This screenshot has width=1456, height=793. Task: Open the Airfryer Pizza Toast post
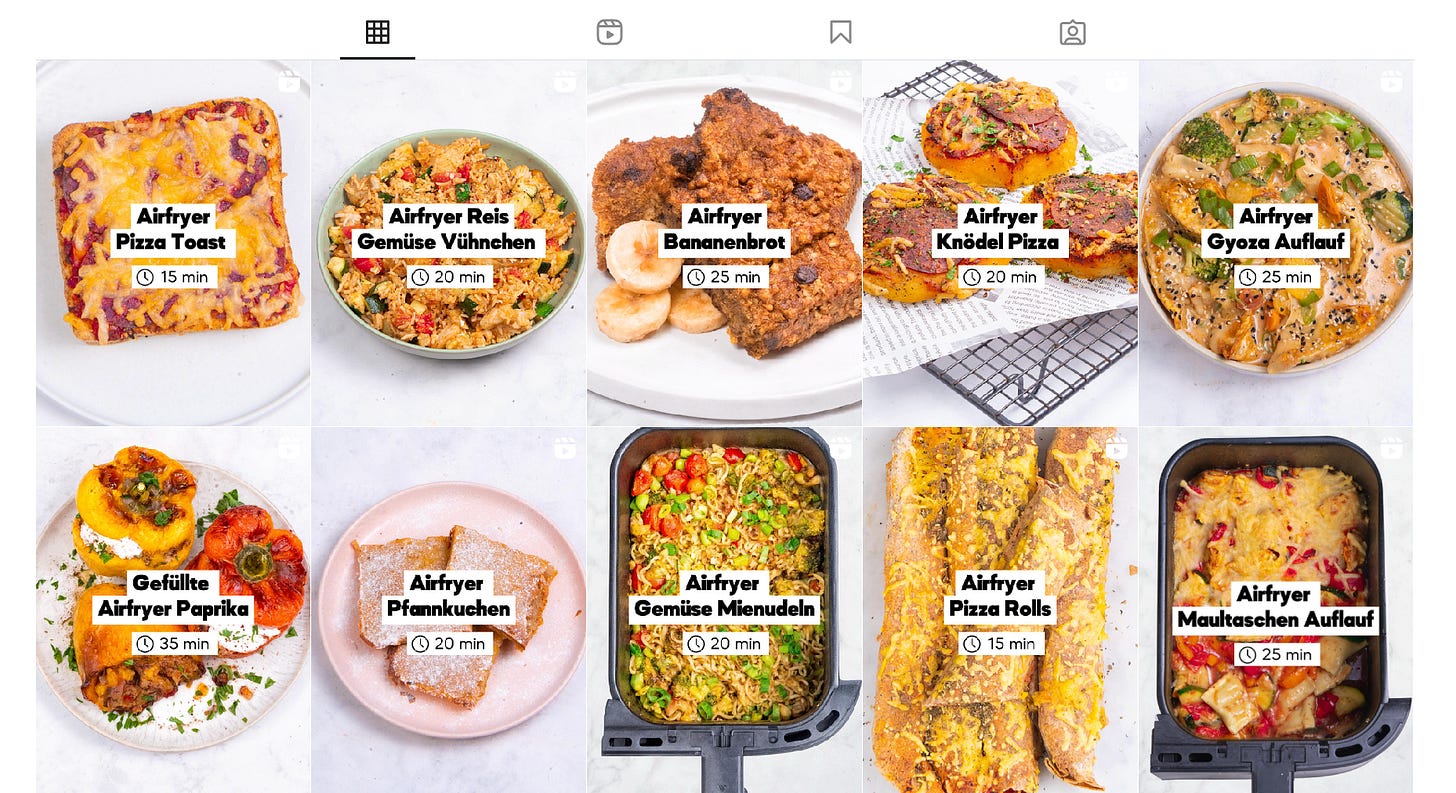tap(173, 243)
